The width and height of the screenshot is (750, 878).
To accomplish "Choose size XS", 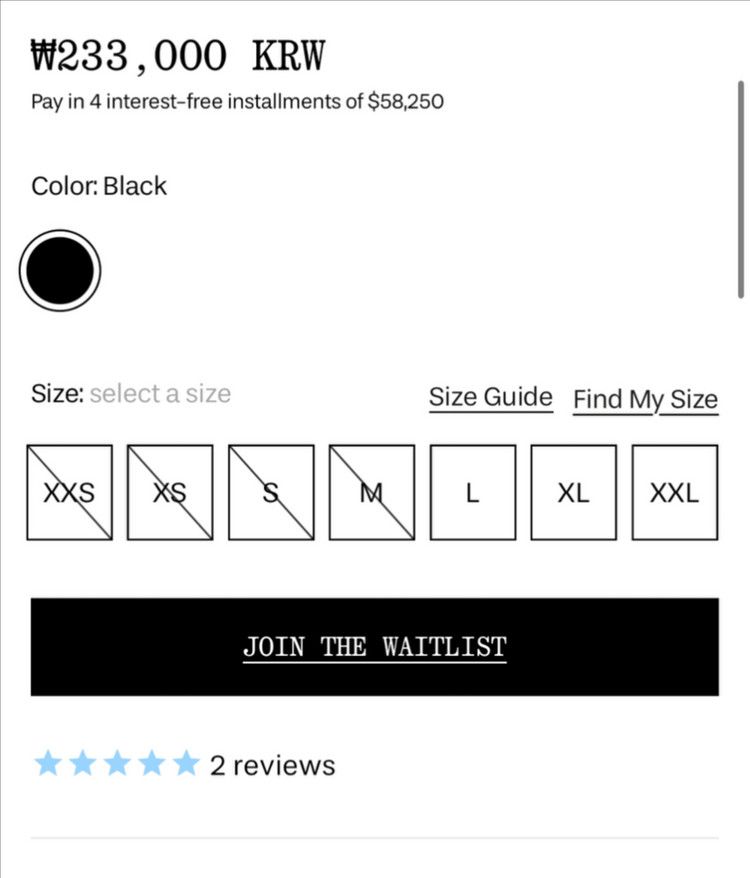I will [170, 492].
